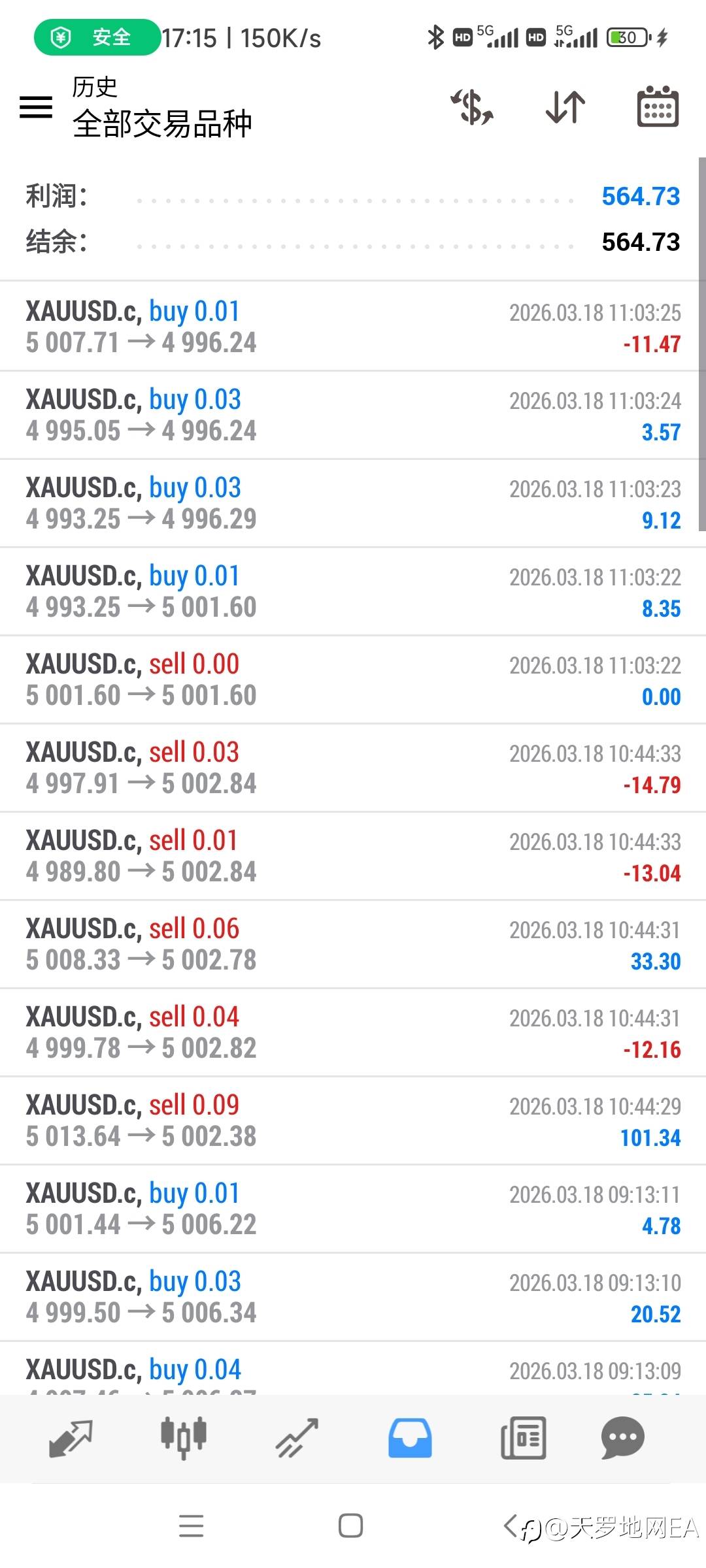View the sell 0.06 trade with 33.30 profit
706x1568 pixels.
point(353,944)
